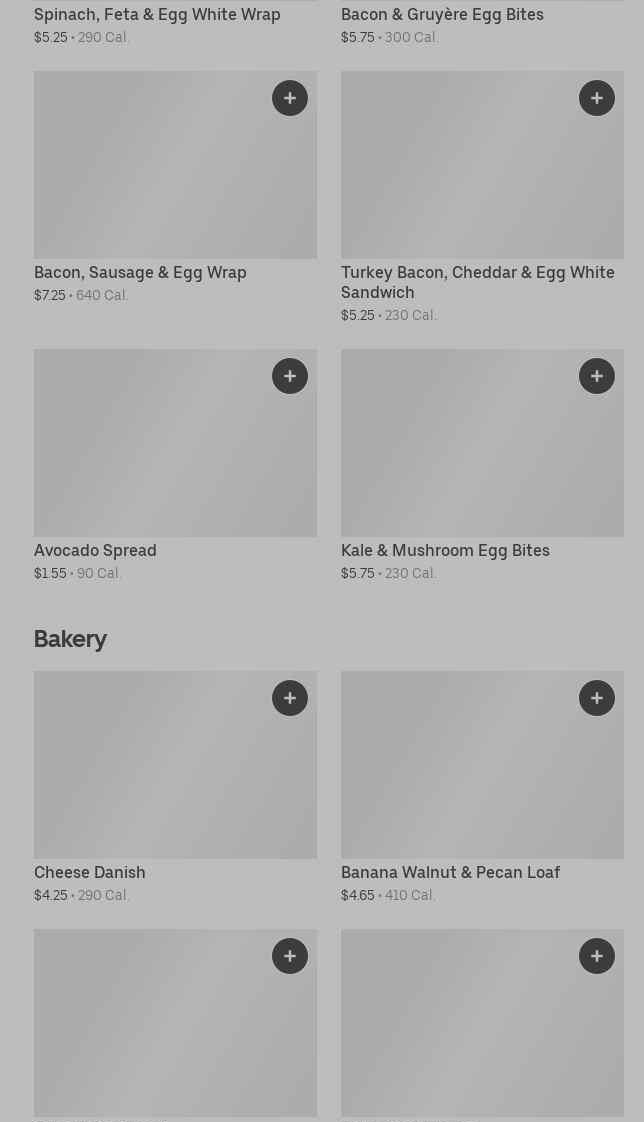Add Cheese Danish to order
The width and height of the screenshot is (644, 1122).
[290, 698]
